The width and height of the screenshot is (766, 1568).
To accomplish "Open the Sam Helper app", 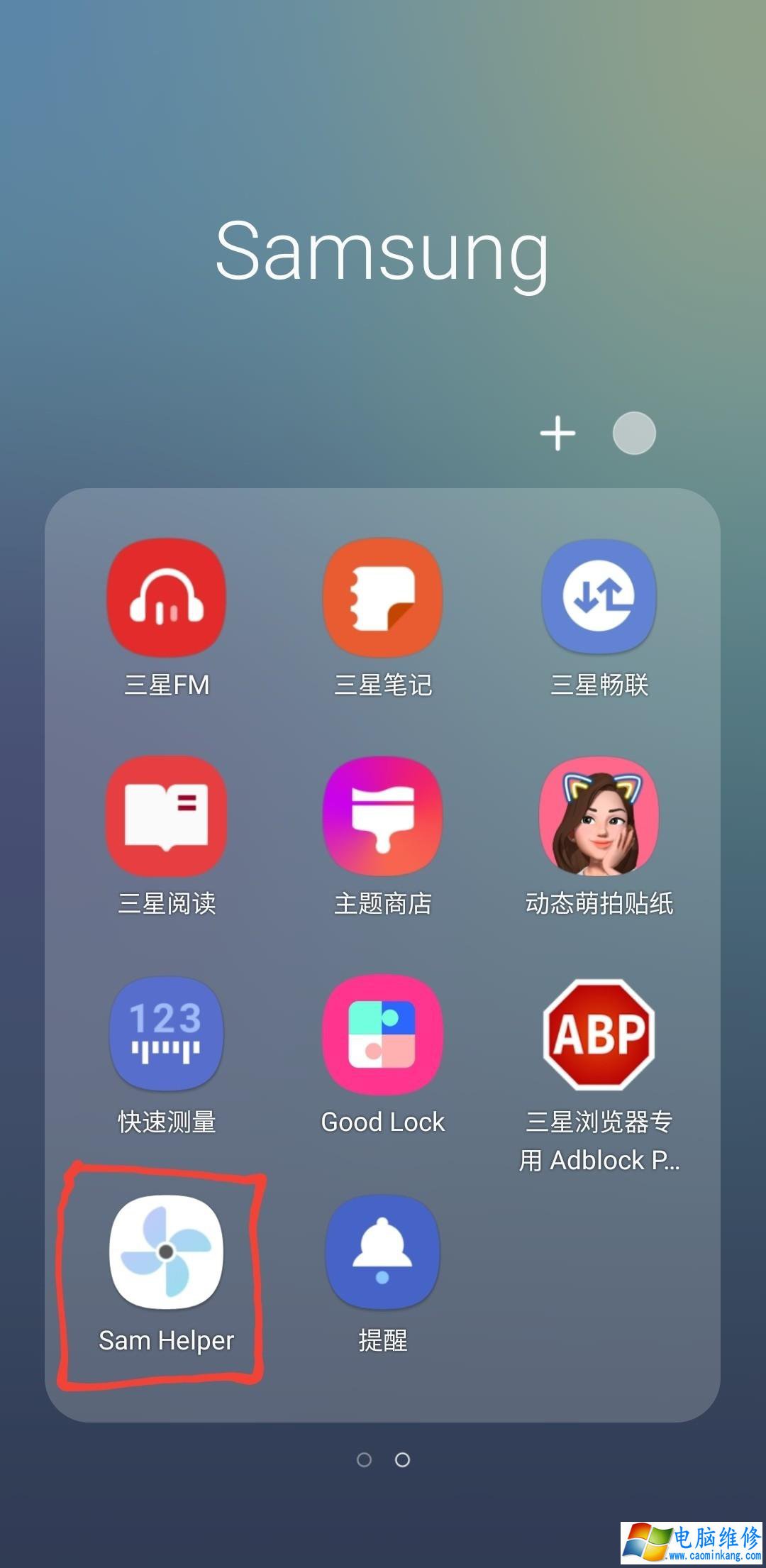I will point(167,1252).
